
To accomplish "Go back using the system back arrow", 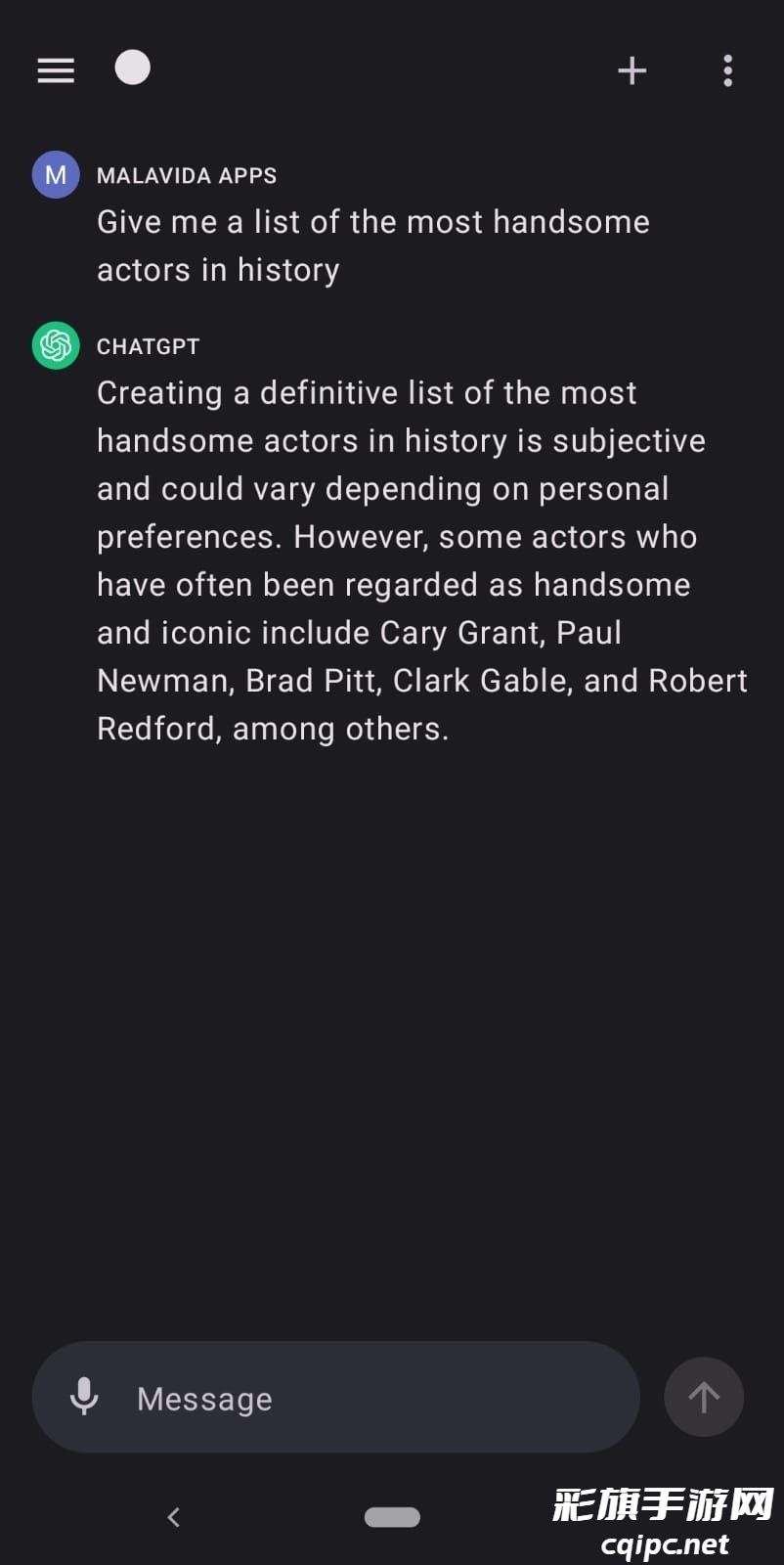I will (x=174, y=1517).
